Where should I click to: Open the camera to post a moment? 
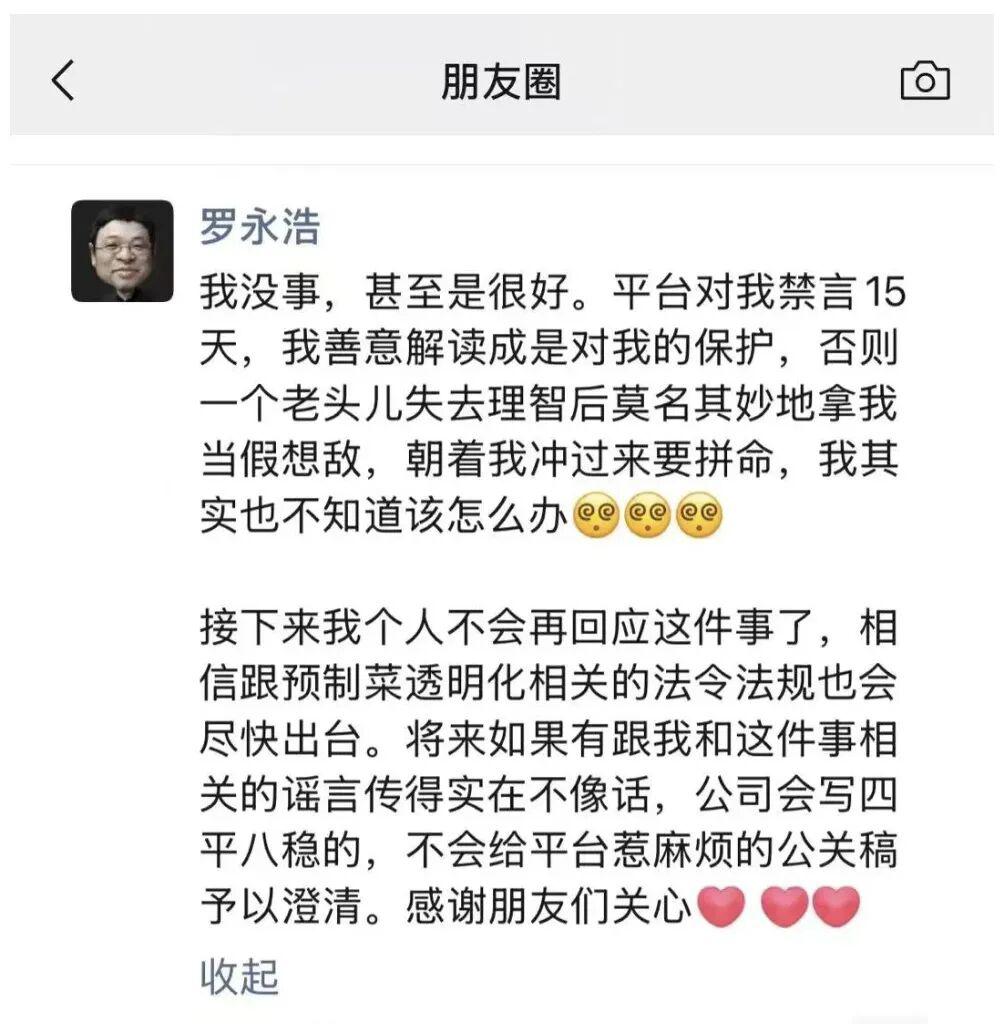click(924, 81)
